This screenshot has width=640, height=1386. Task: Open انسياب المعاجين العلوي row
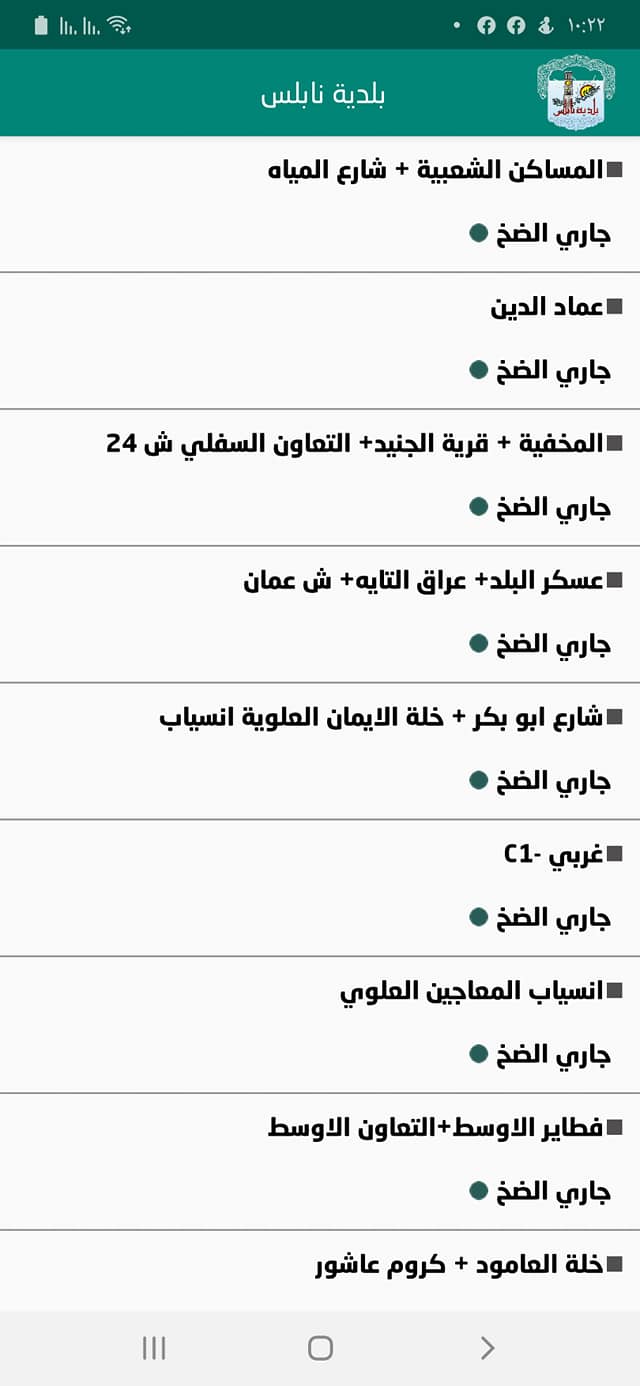coord(472,992)
